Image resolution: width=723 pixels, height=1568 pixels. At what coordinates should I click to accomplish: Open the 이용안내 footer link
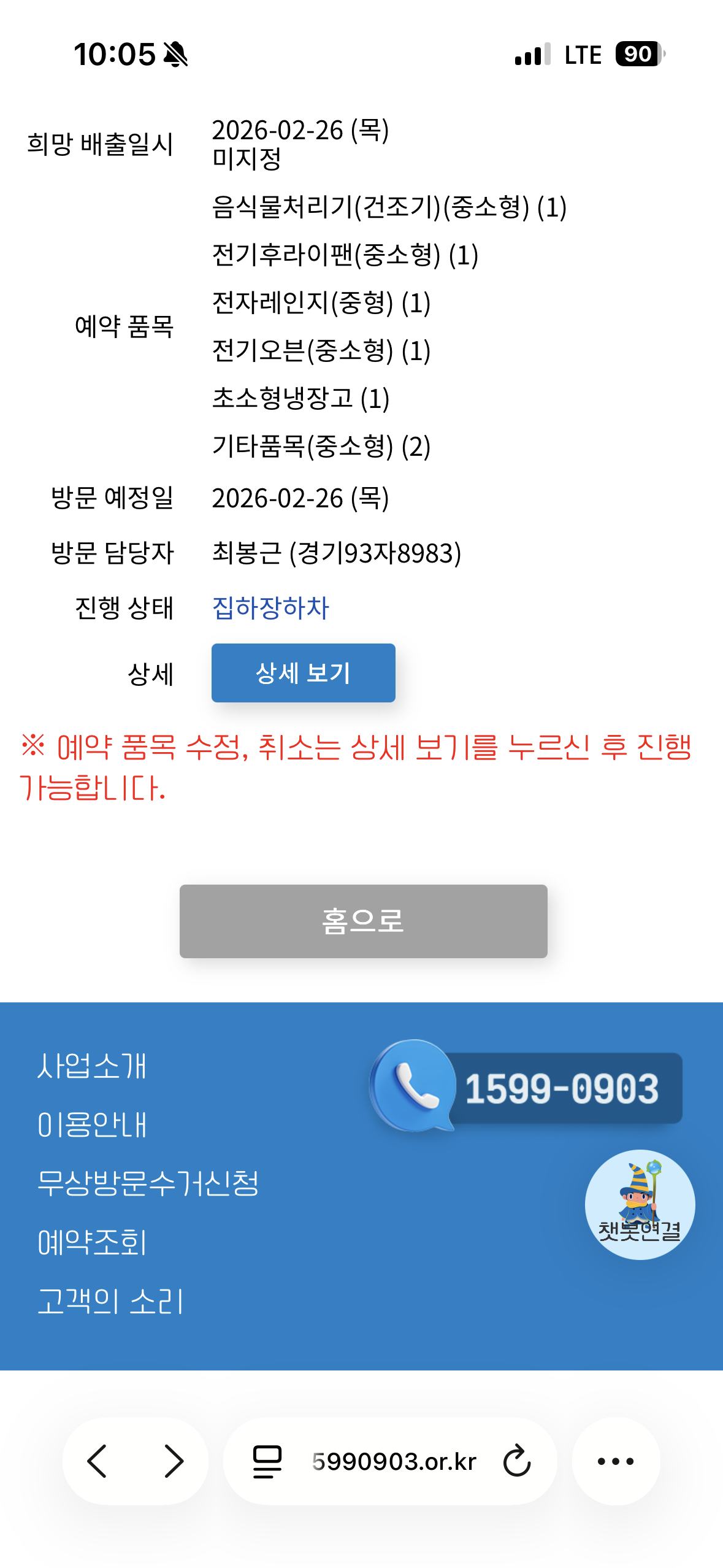tap(92, 1124)
